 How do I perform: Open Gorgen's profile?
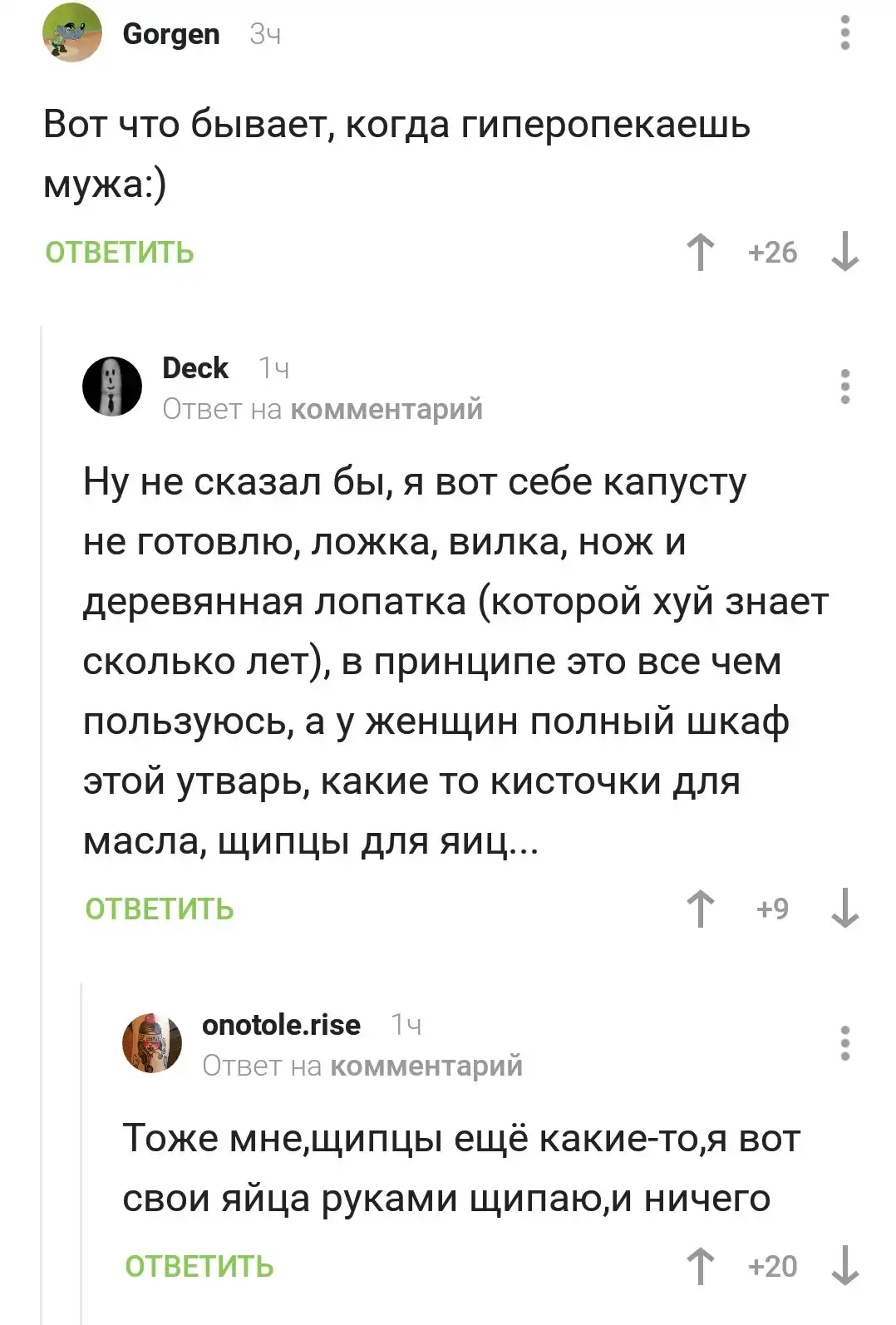click(x=170, y=34)
